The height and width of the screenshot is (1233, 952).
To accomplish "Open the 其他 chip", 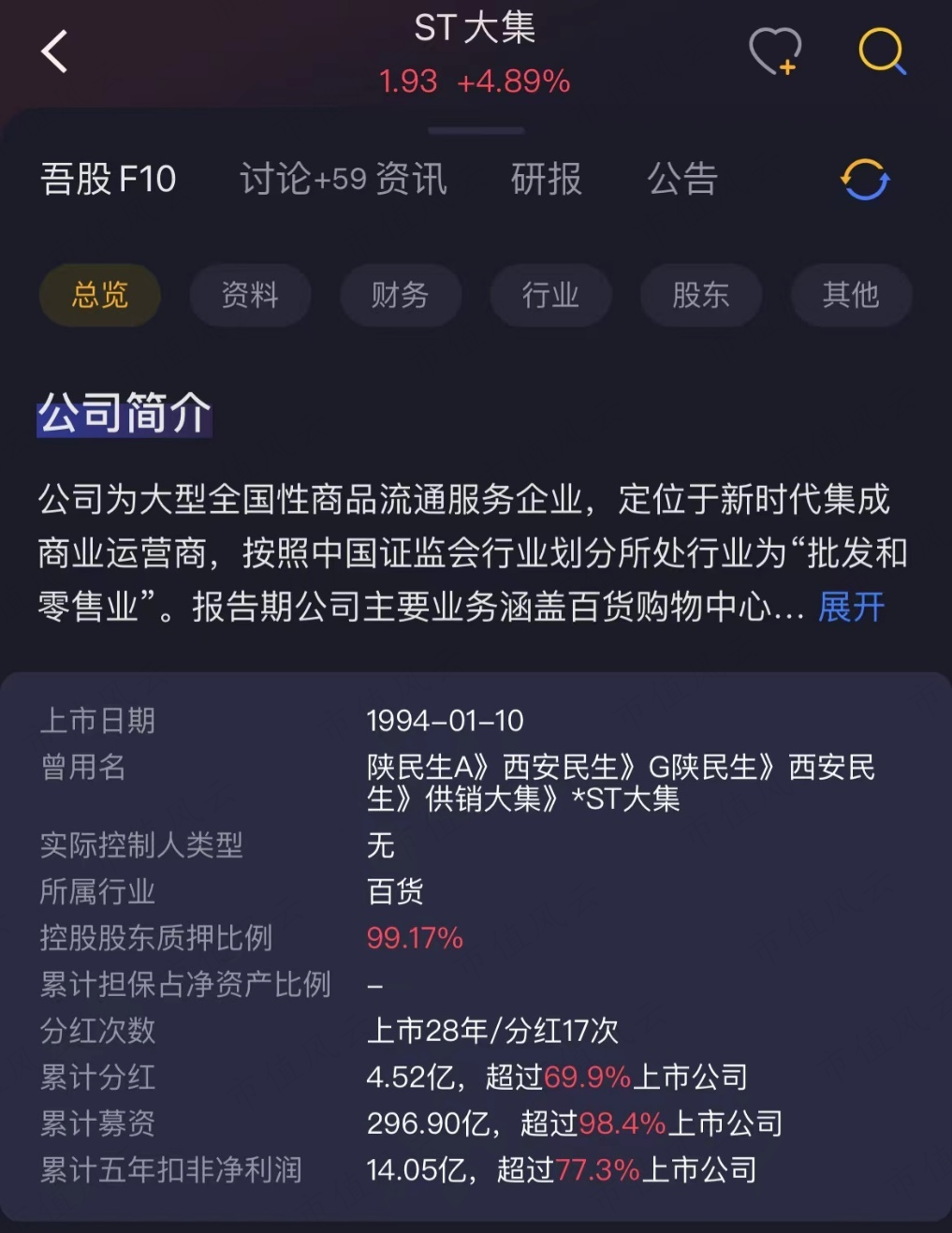I will (x=850, y=296).
